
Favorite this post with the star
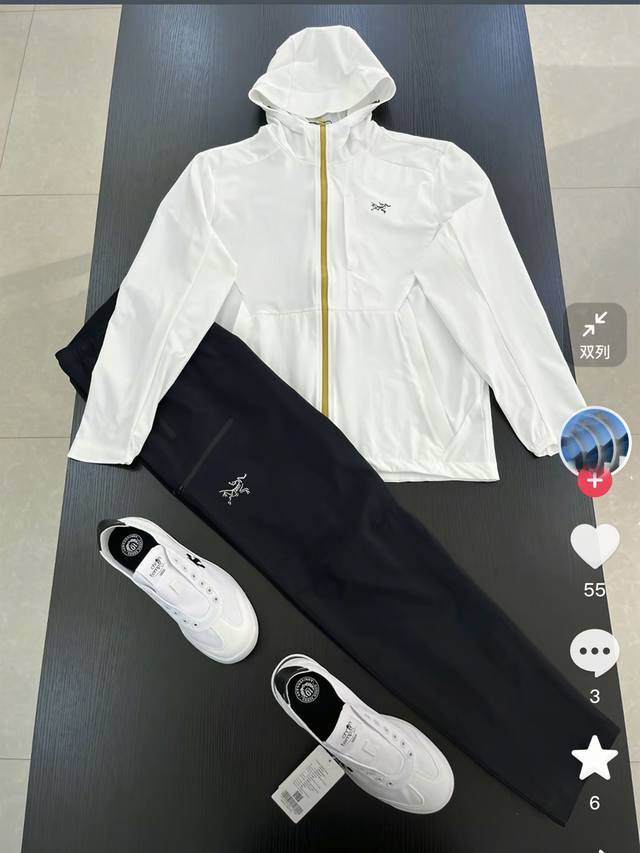click(x=595, y=760)
